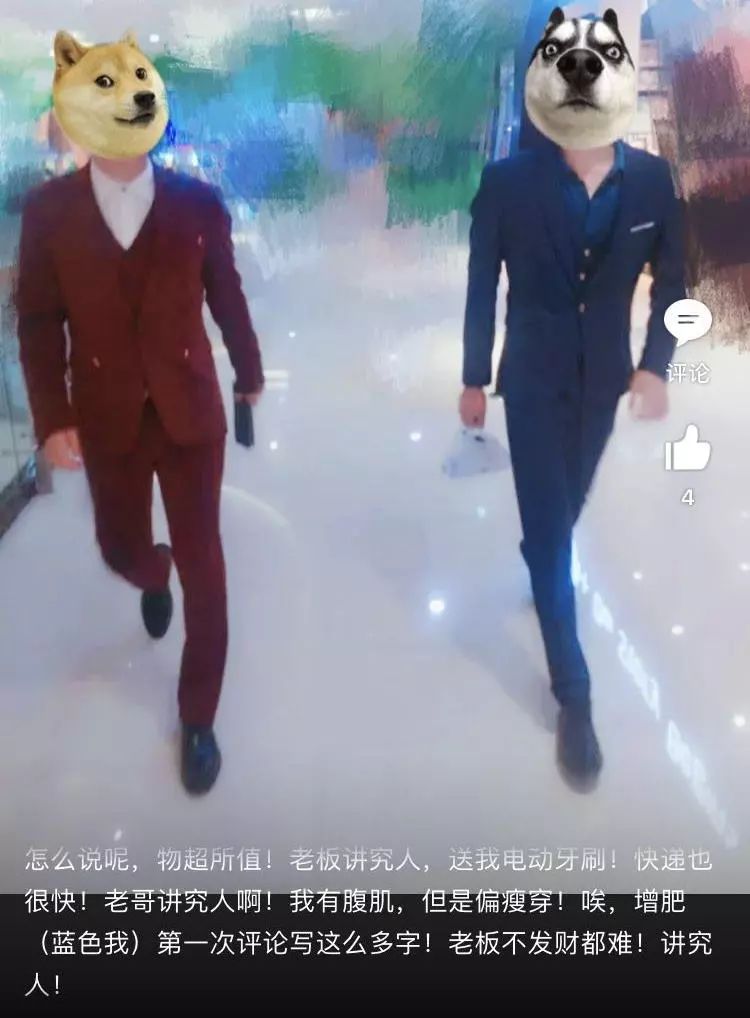Viewport: 750px width, 1018px height.
Task: Like this review with the thumbs-up icon
Action: pos(688,449)
